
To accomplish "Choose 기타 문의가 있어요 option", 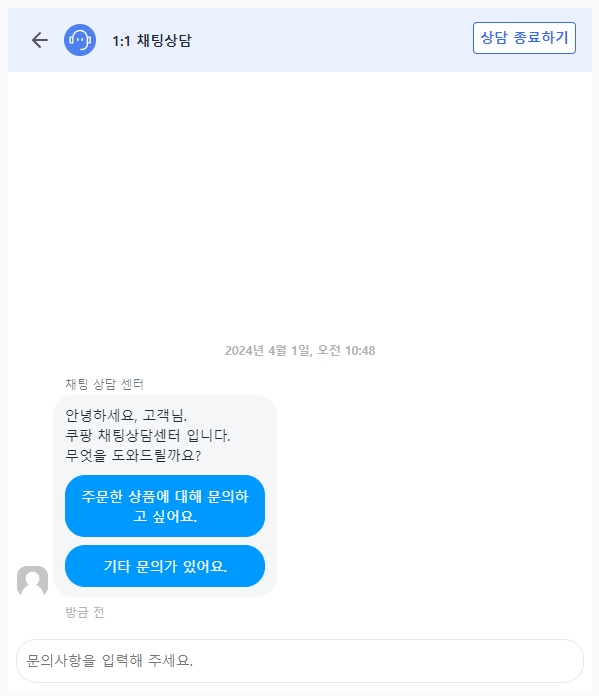I will point(165,566).
